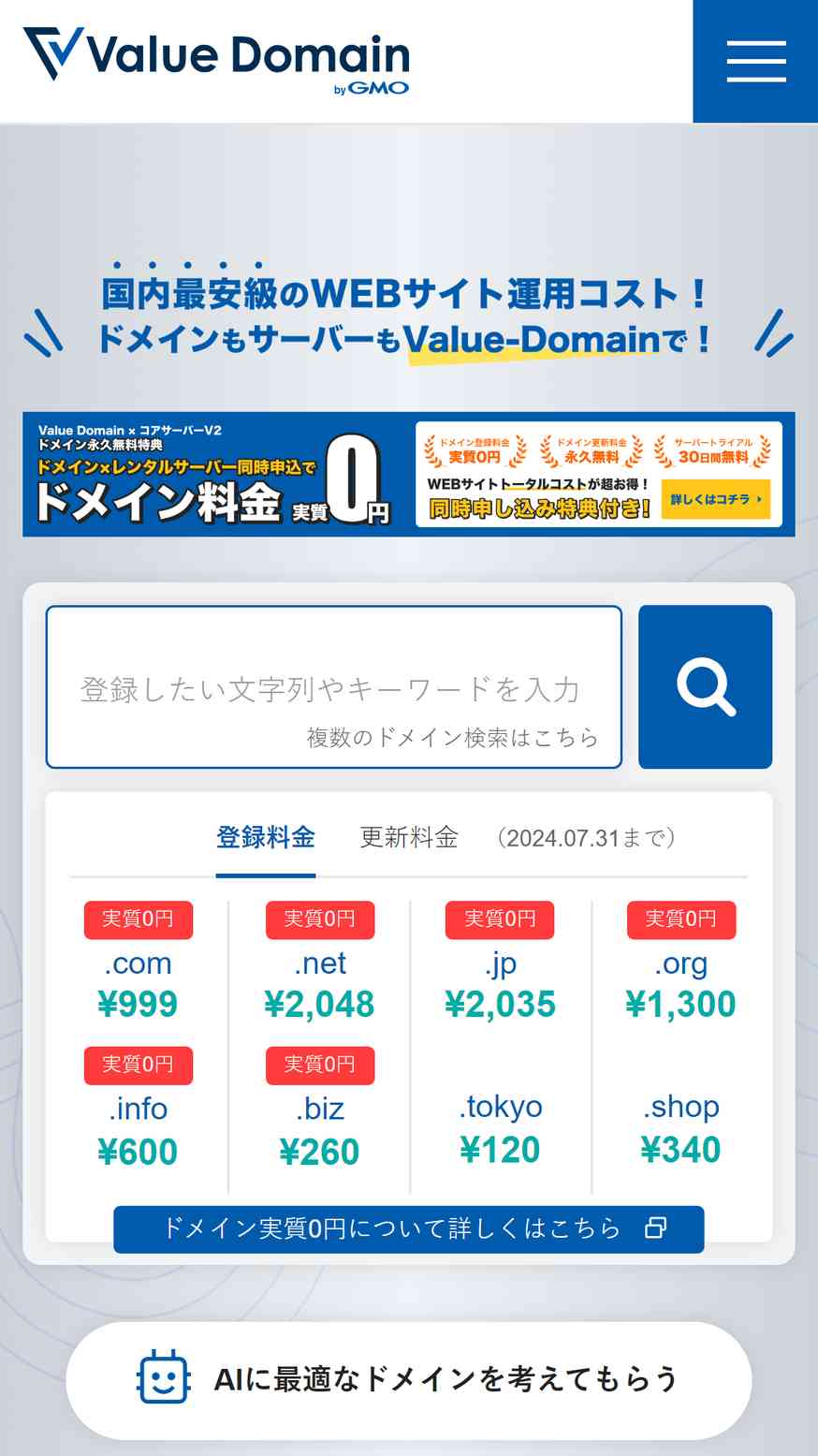Screen dimensions: 818x1456
Task: Ask AI to suggest the best domain
Action: coord(409,1379)
